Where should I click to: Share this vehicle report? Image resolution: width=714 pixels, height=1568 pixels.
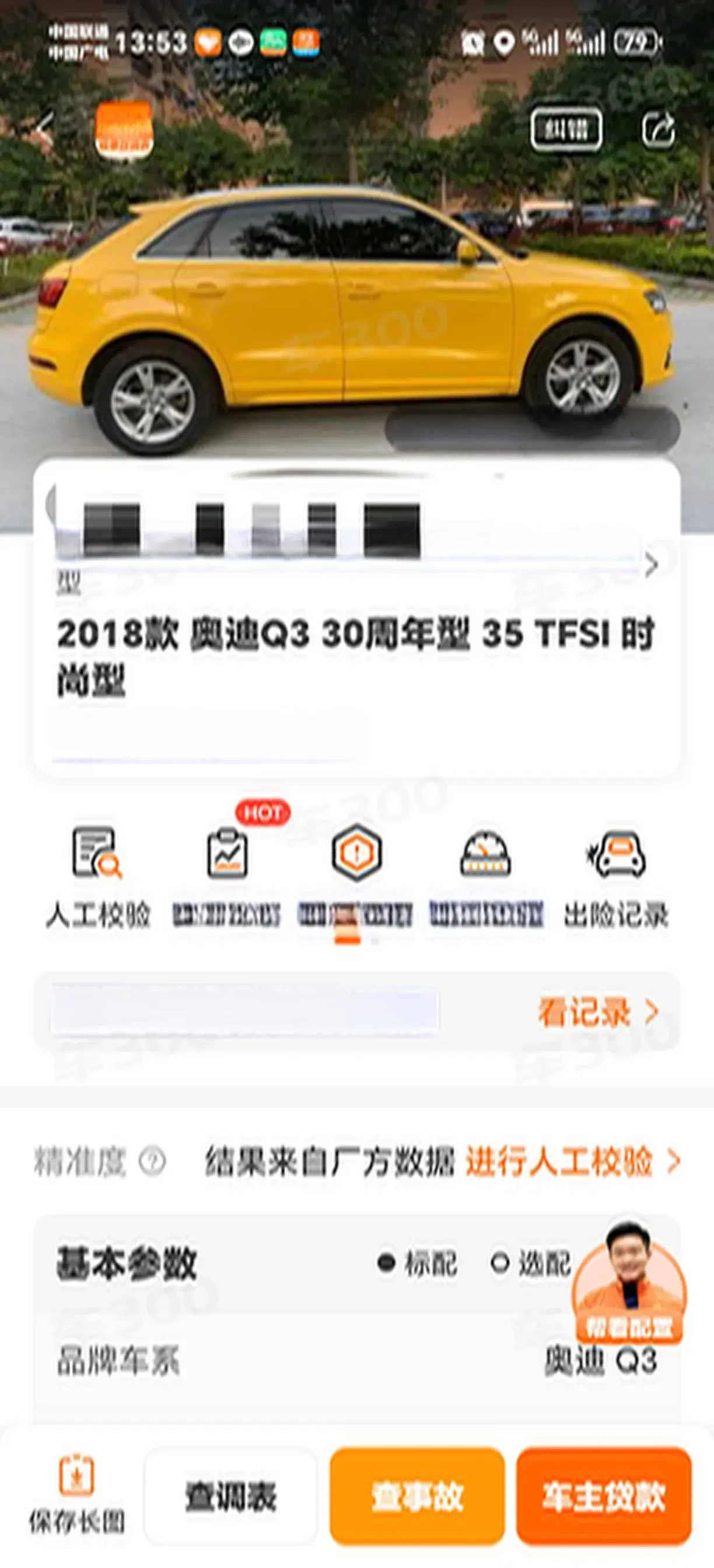658,129
